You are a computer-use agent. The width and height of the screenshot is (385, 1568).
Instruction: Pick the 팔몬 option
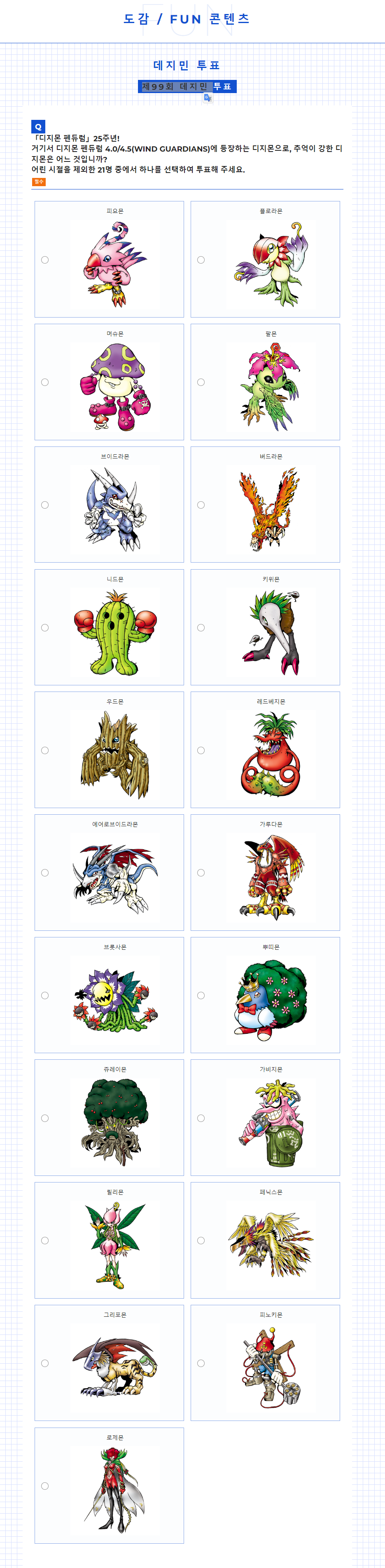pyautogui.click(x=201, y=382)
